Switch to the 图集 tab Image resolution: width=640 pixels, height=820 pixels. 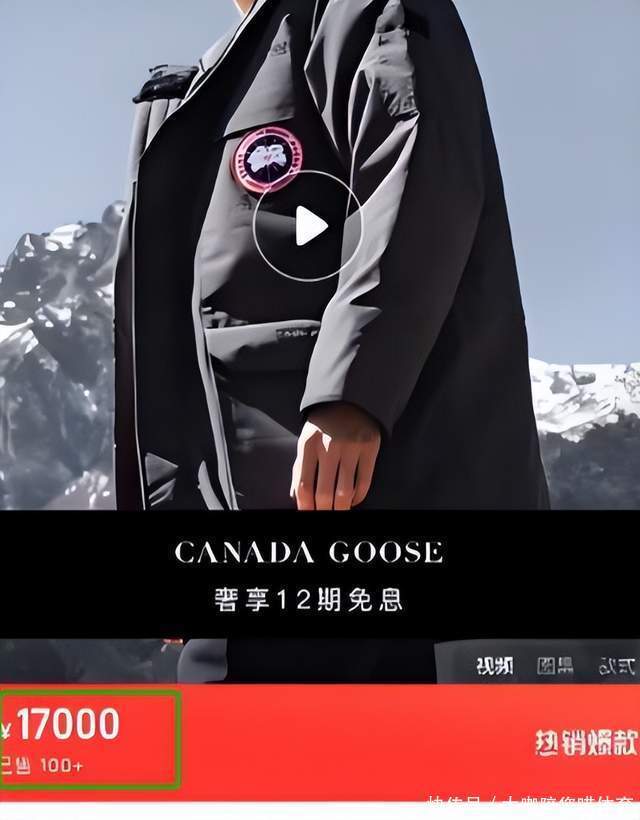point(555,665)
